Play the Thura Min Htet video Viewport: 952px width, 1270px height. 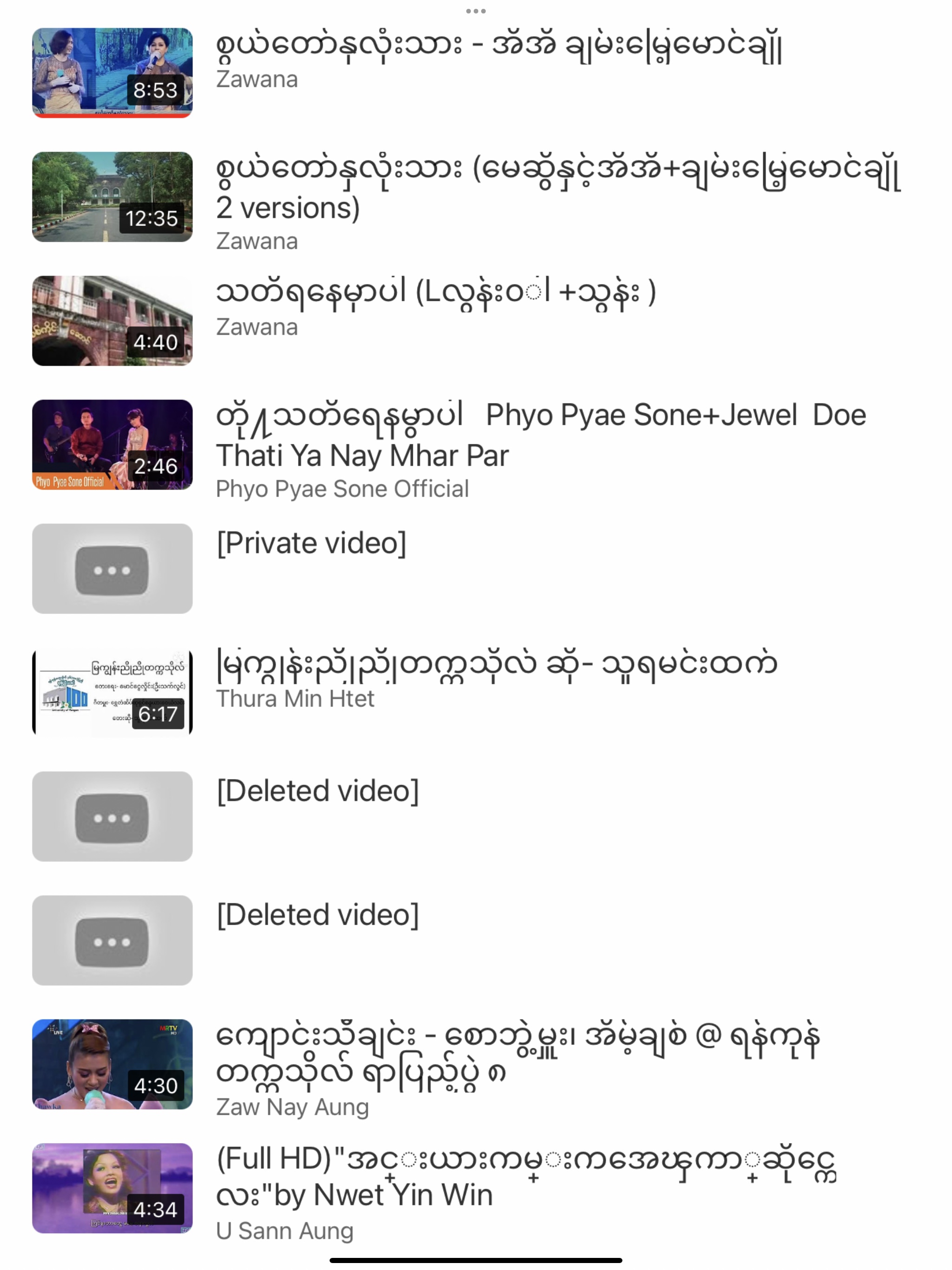click(112, 693)
